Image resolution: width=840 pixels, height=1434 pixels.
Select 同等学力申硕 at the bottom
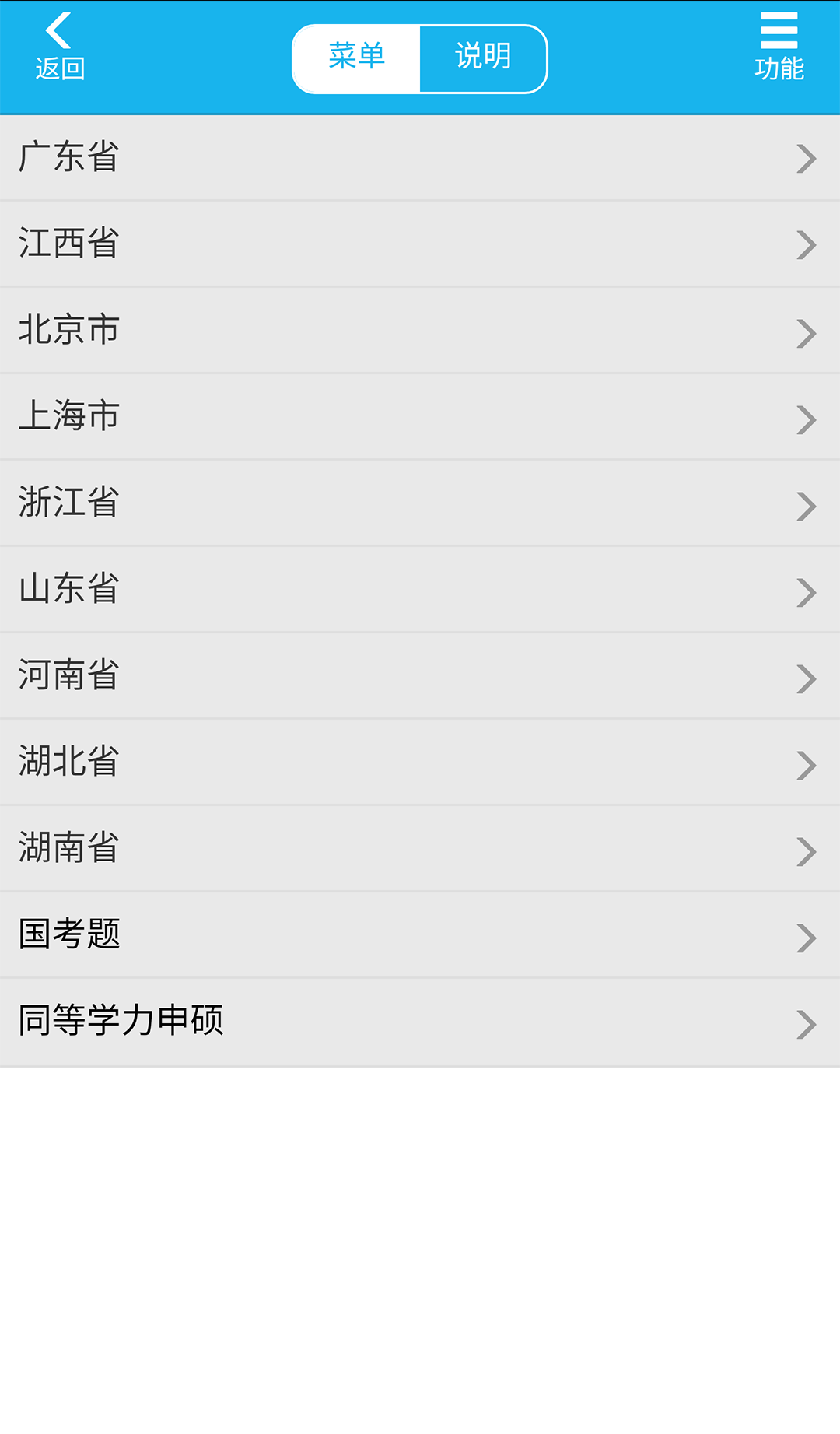tap(311, 1023)
